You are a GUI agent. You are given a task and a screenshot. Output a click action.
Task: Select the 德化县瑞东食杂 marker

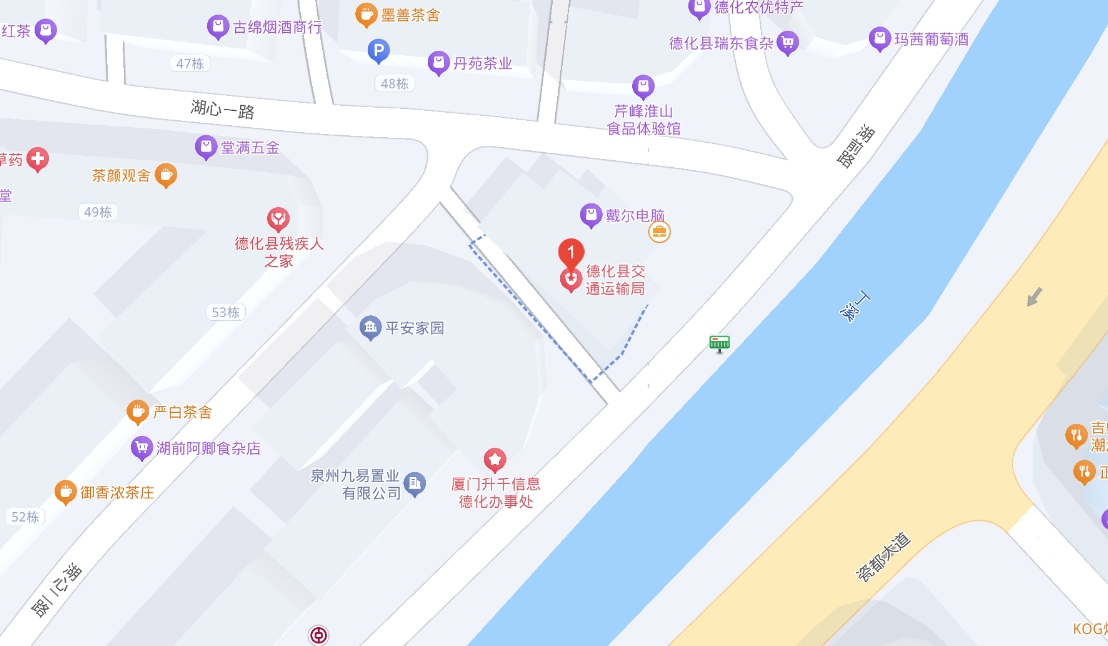click(x=788, y=43)
